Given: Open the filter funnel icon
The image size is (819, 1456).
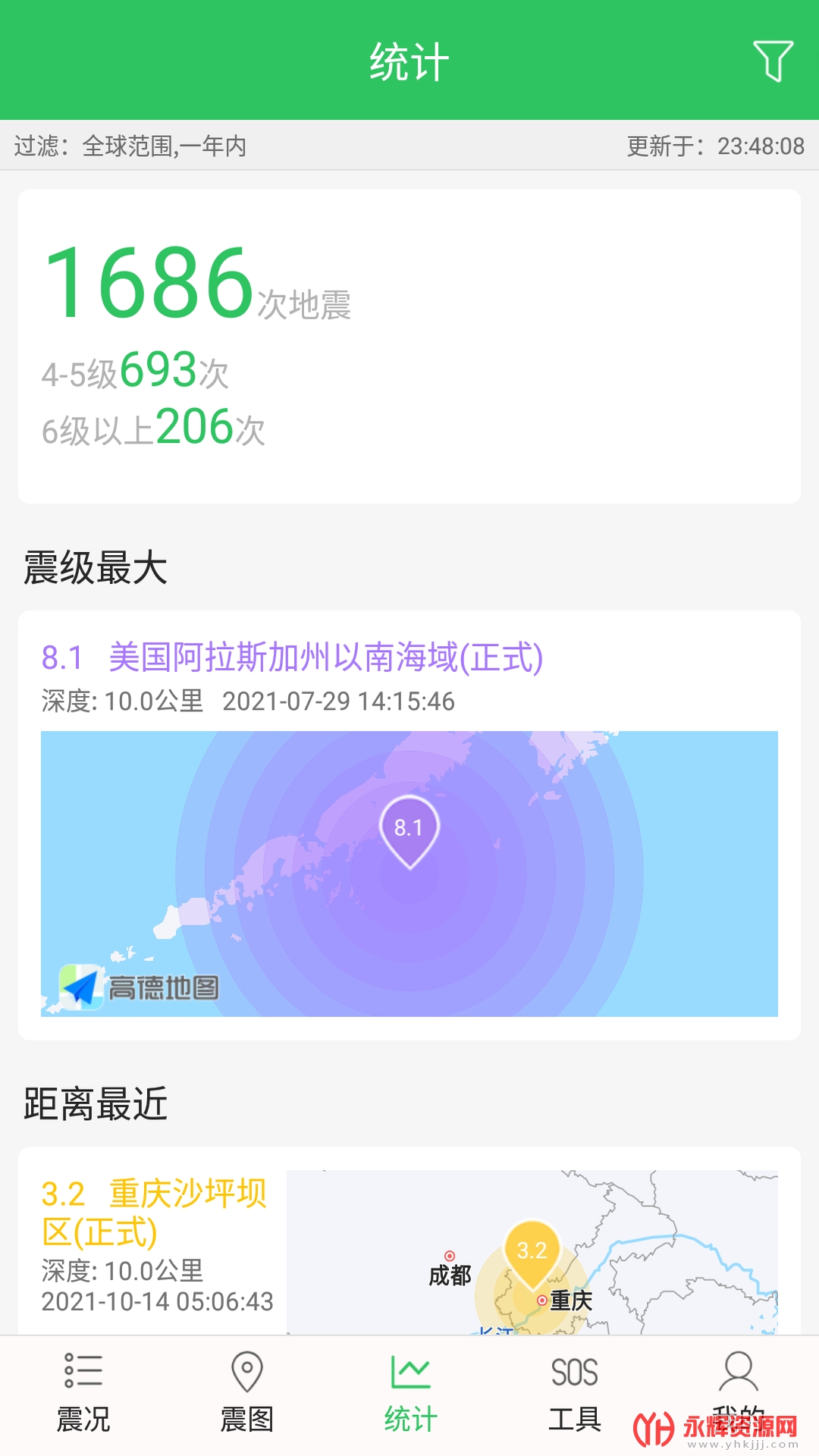Looking at the screenshot, I should click(773, 61).
